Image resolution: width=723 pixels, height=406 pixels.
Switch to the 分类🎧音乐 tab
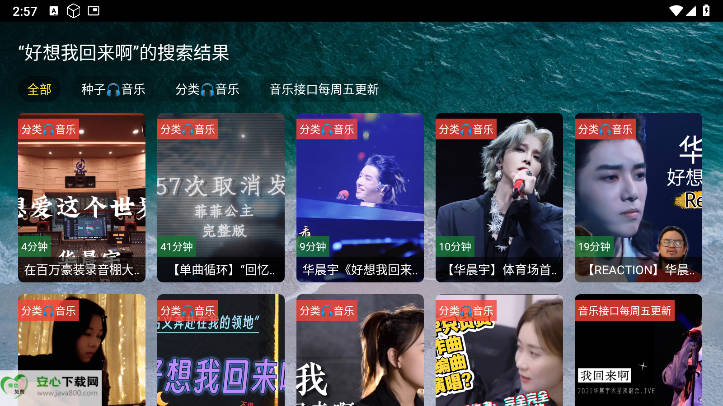click(x=207, y=89)
